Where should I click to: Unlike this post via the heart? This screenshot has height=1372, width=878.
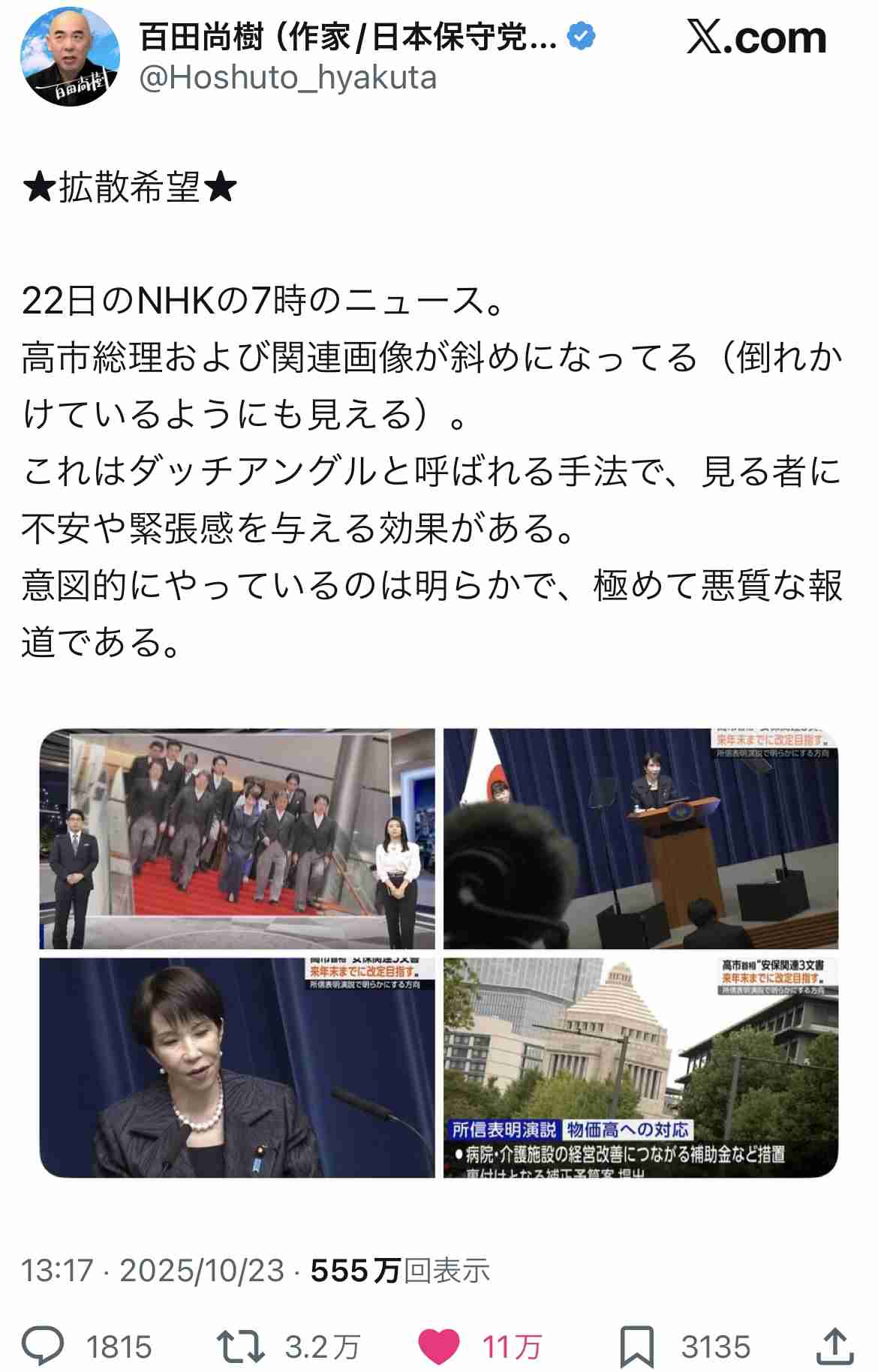[x=439, y=1346]
